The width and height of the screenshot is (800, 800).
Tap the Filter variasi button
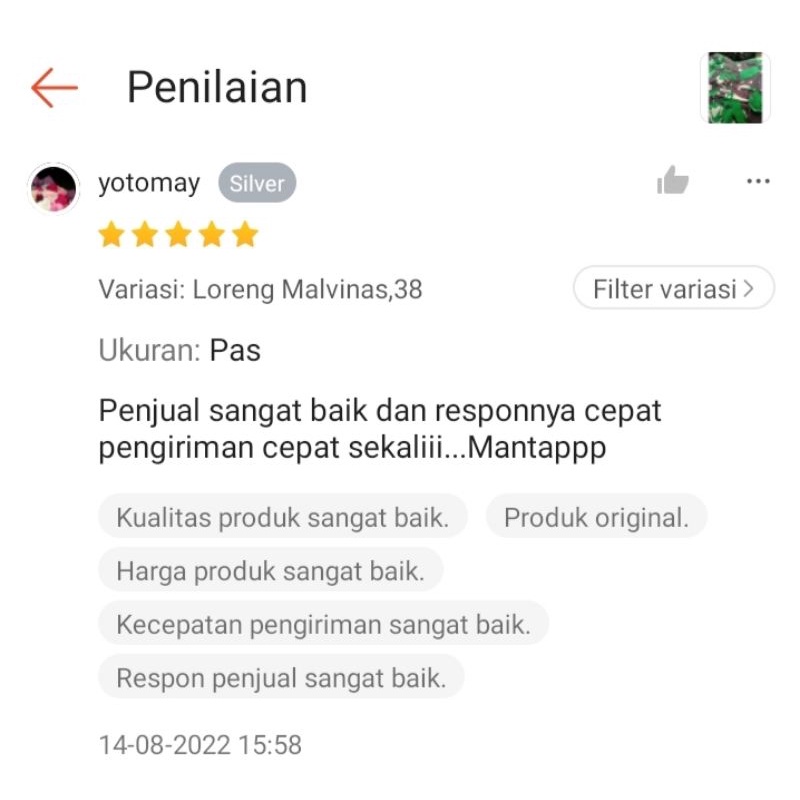[x=673, y=289]
